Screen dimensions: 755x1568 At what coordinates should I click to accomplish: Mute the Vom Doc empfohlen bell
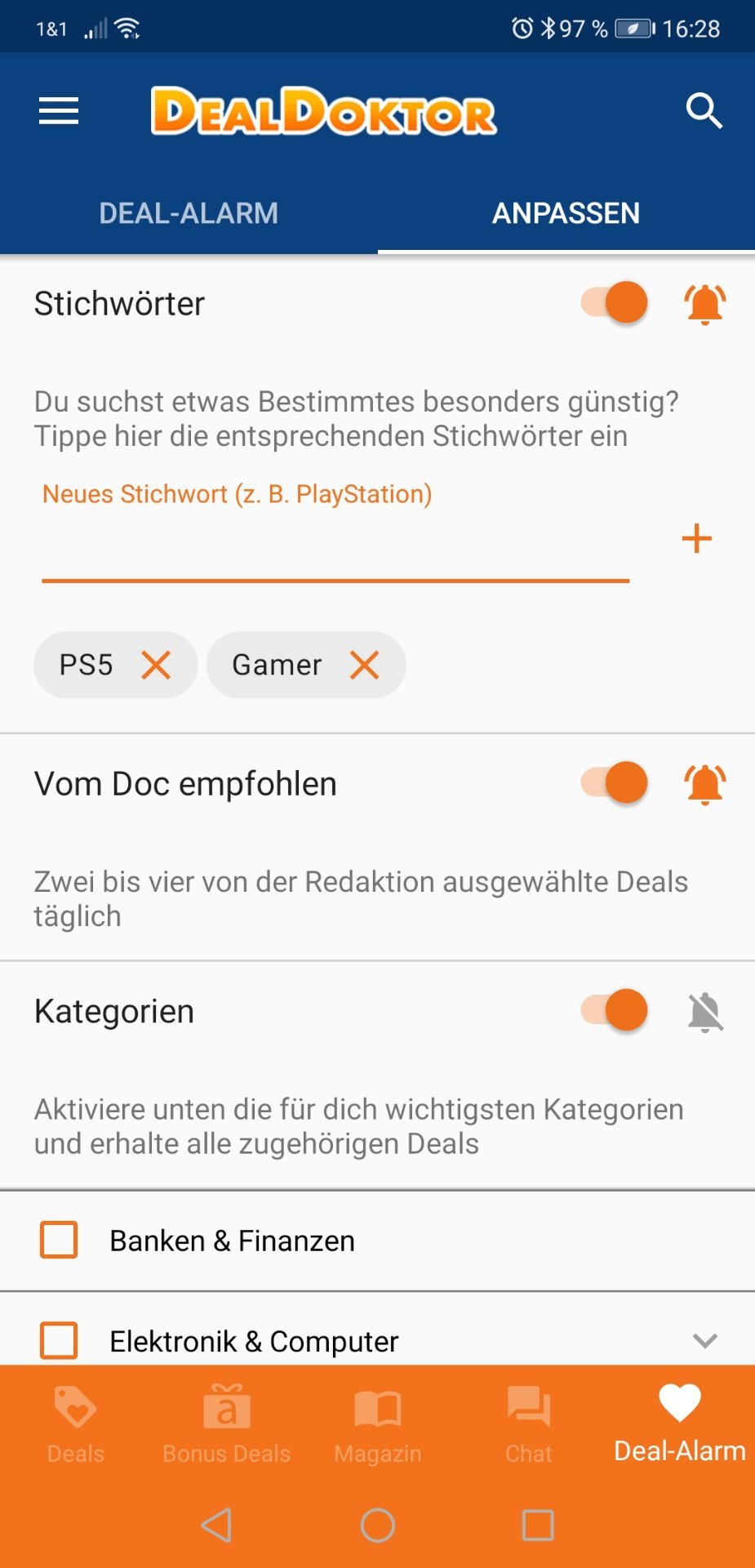tap(705, 784)
